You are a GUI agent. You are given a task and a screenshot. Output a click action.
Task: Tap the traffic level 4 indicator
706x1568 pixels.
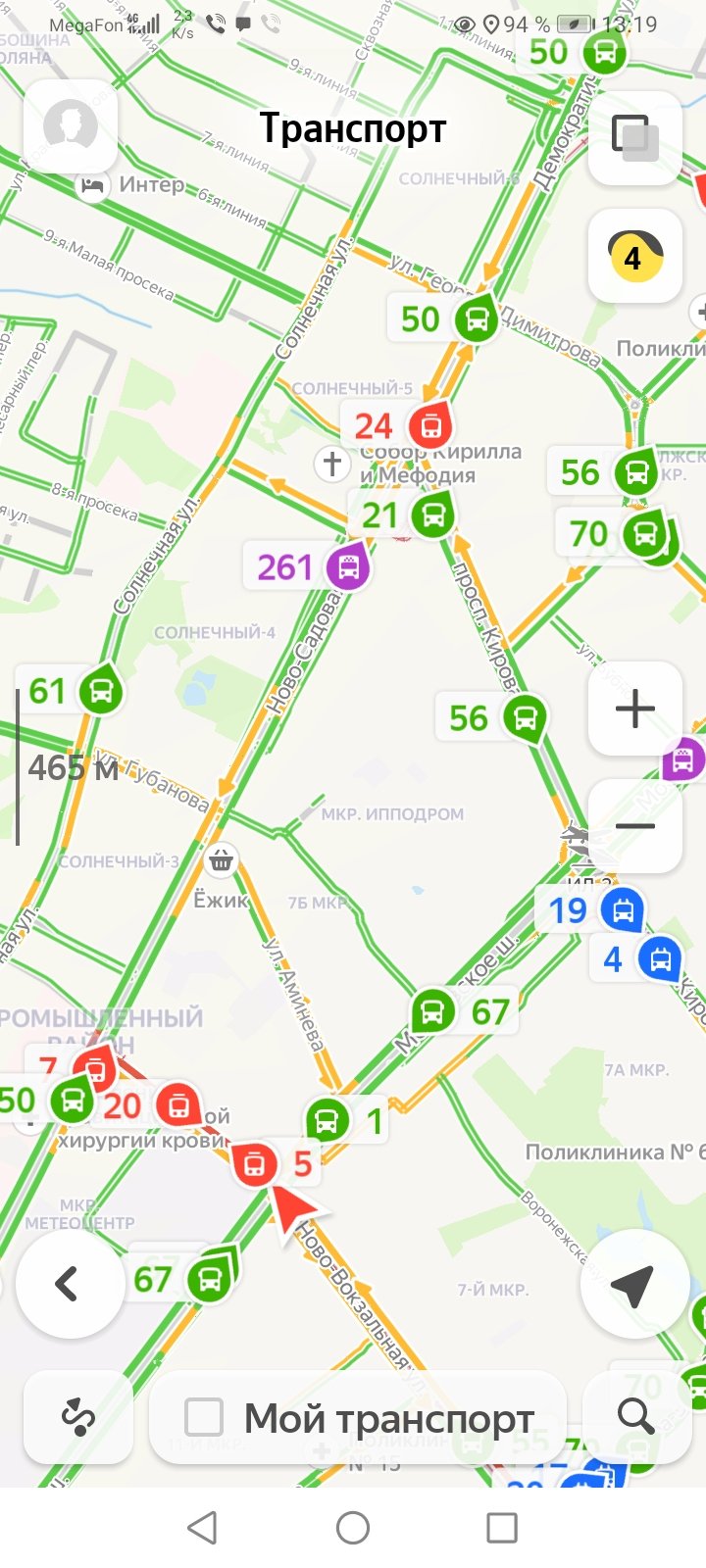pyautogui.click(x=634, y=257)
